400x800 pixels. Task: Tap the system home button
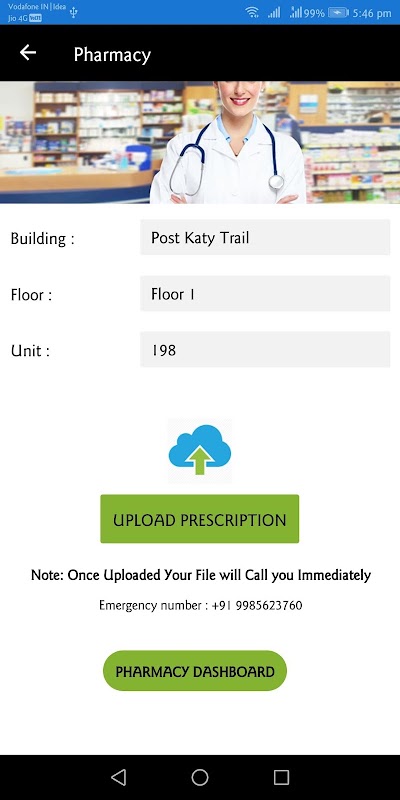point(200,777)
